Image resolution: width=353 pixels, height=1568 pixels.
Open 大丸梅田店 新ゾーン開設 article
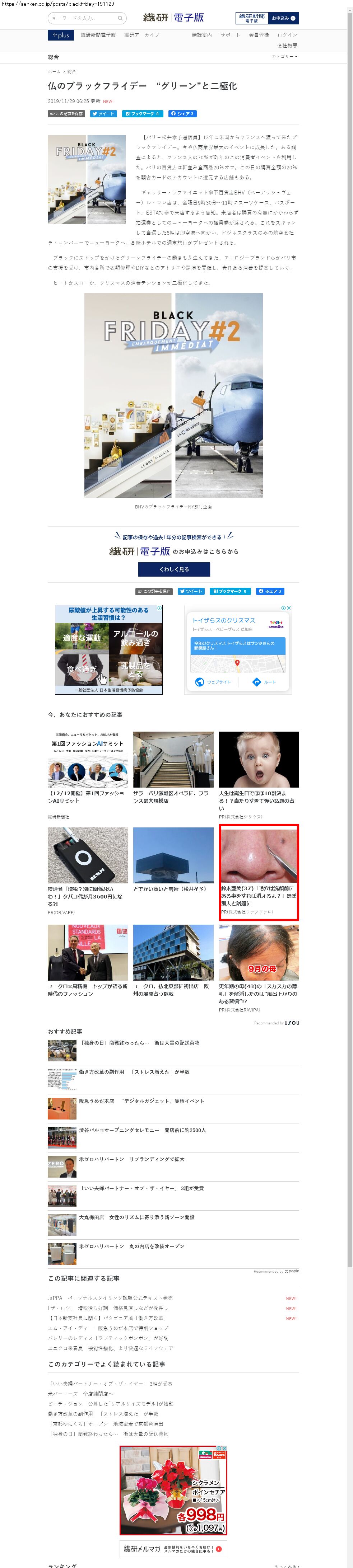pos(136,1217)
